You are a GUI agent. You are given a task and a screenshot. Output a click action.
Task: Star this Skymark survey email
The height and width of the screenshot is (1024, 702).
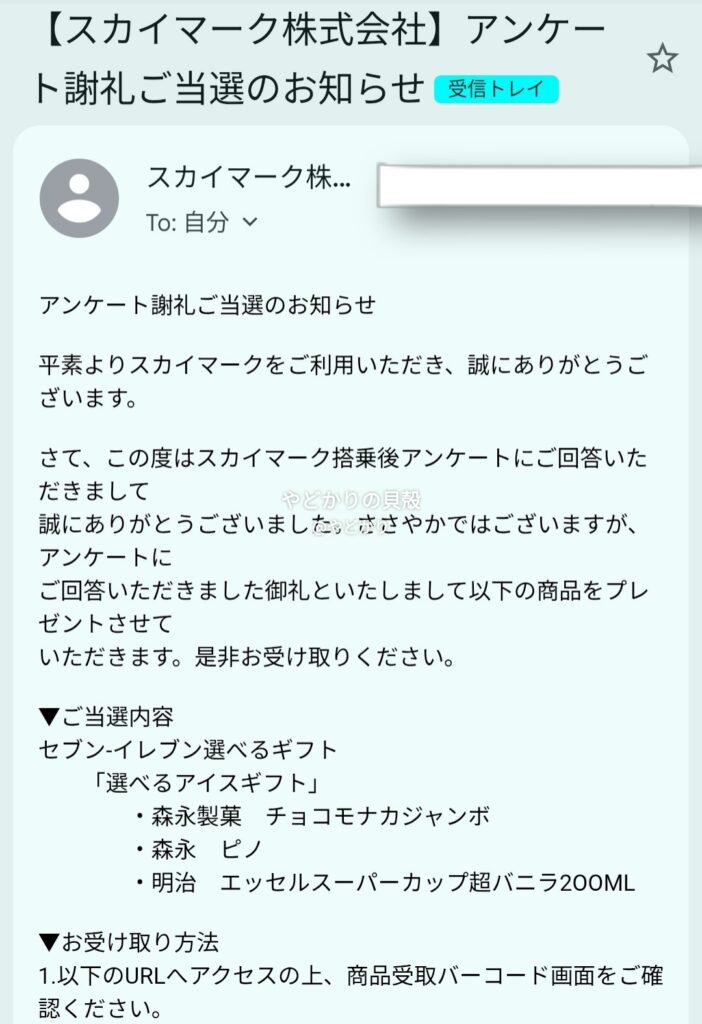click(662, 60)
